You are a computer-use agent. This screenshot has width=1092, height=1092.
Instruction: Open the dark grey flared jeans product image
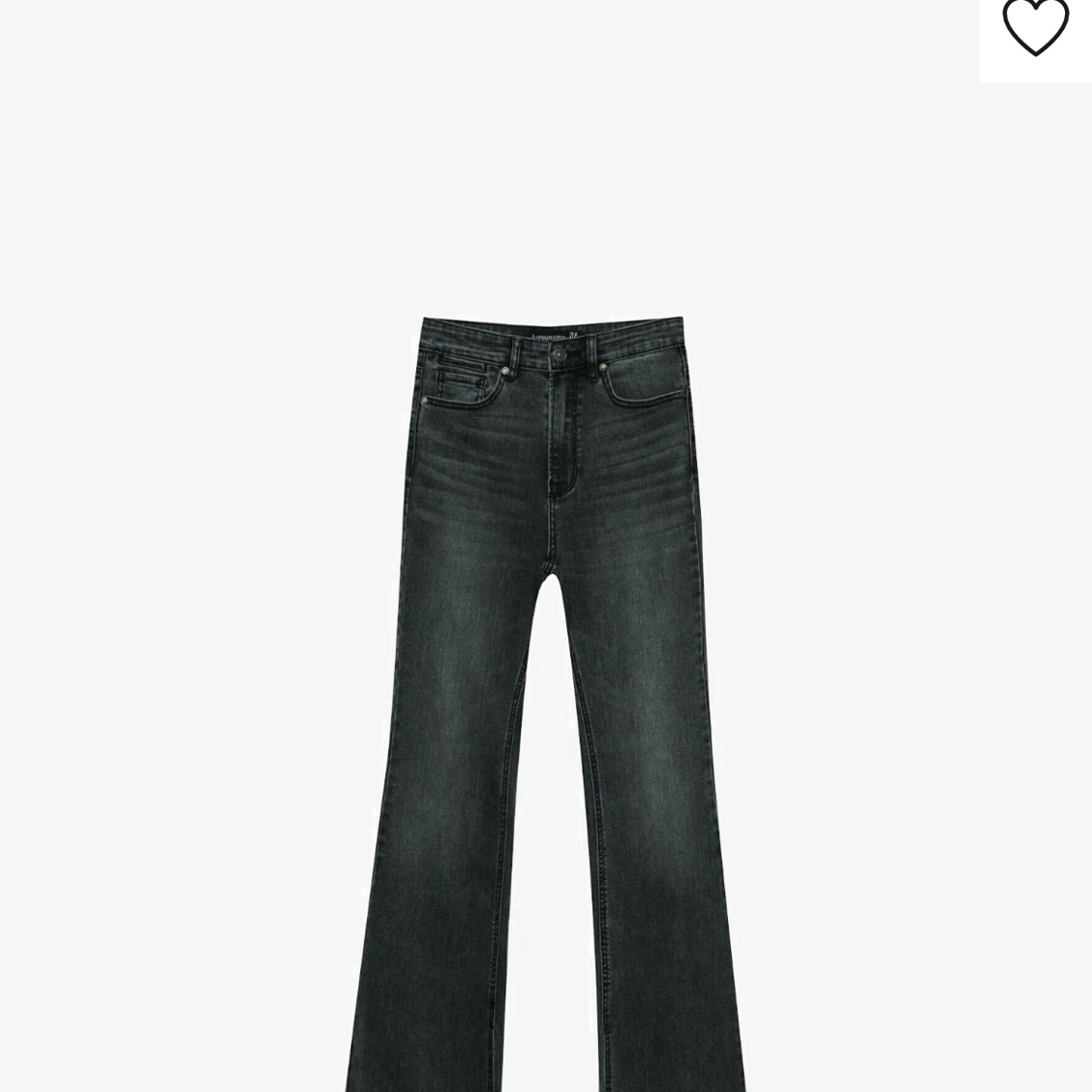coord(546,697)
